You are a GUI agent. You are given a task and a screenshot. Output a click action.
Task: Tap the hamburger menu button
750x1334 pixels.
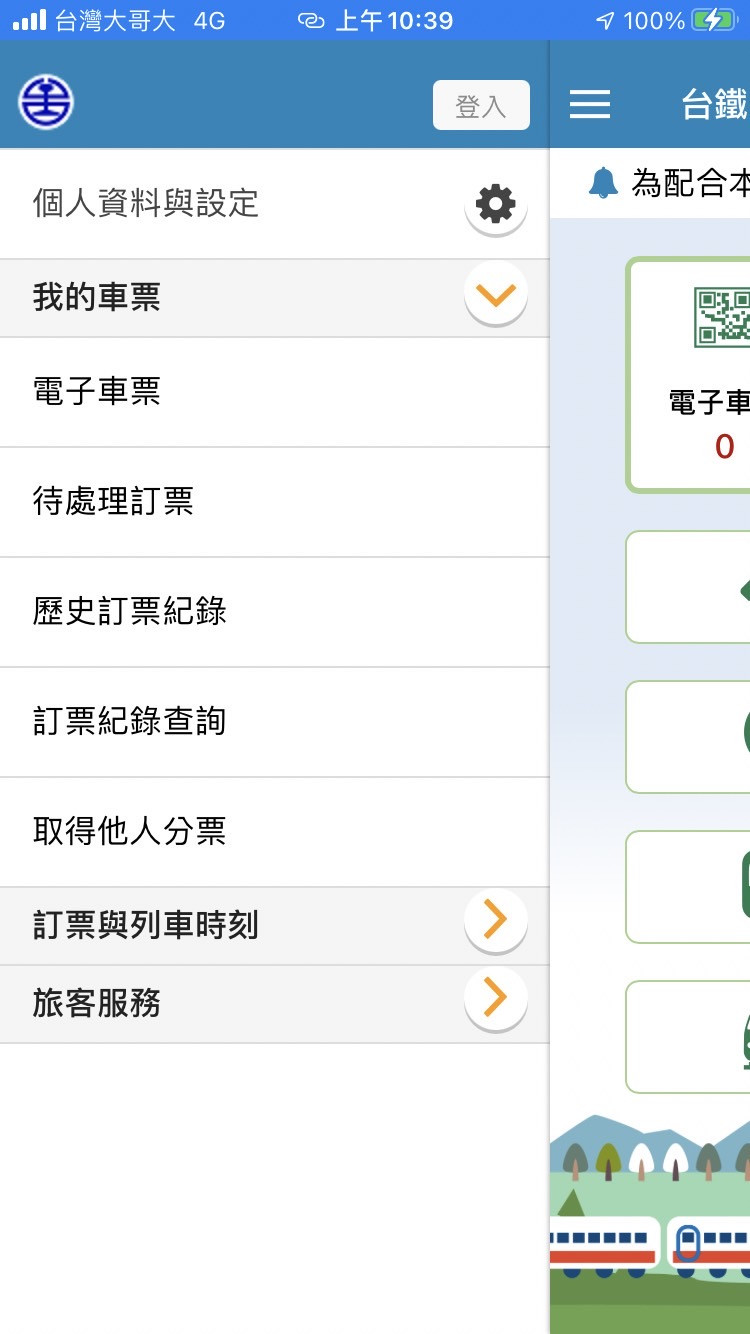(589, 104)
